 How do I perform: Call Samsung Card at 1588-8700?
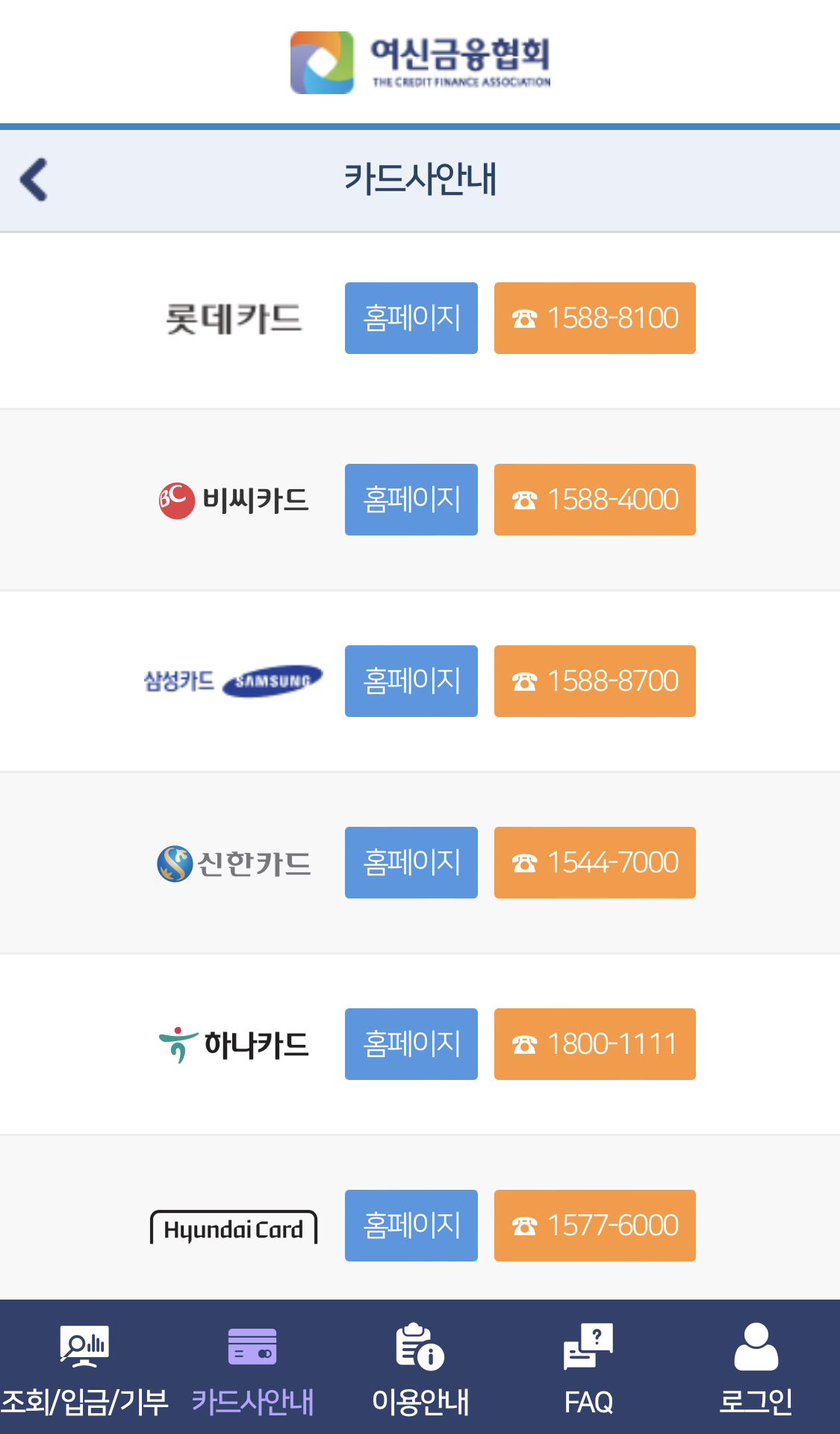coord(595,681)
